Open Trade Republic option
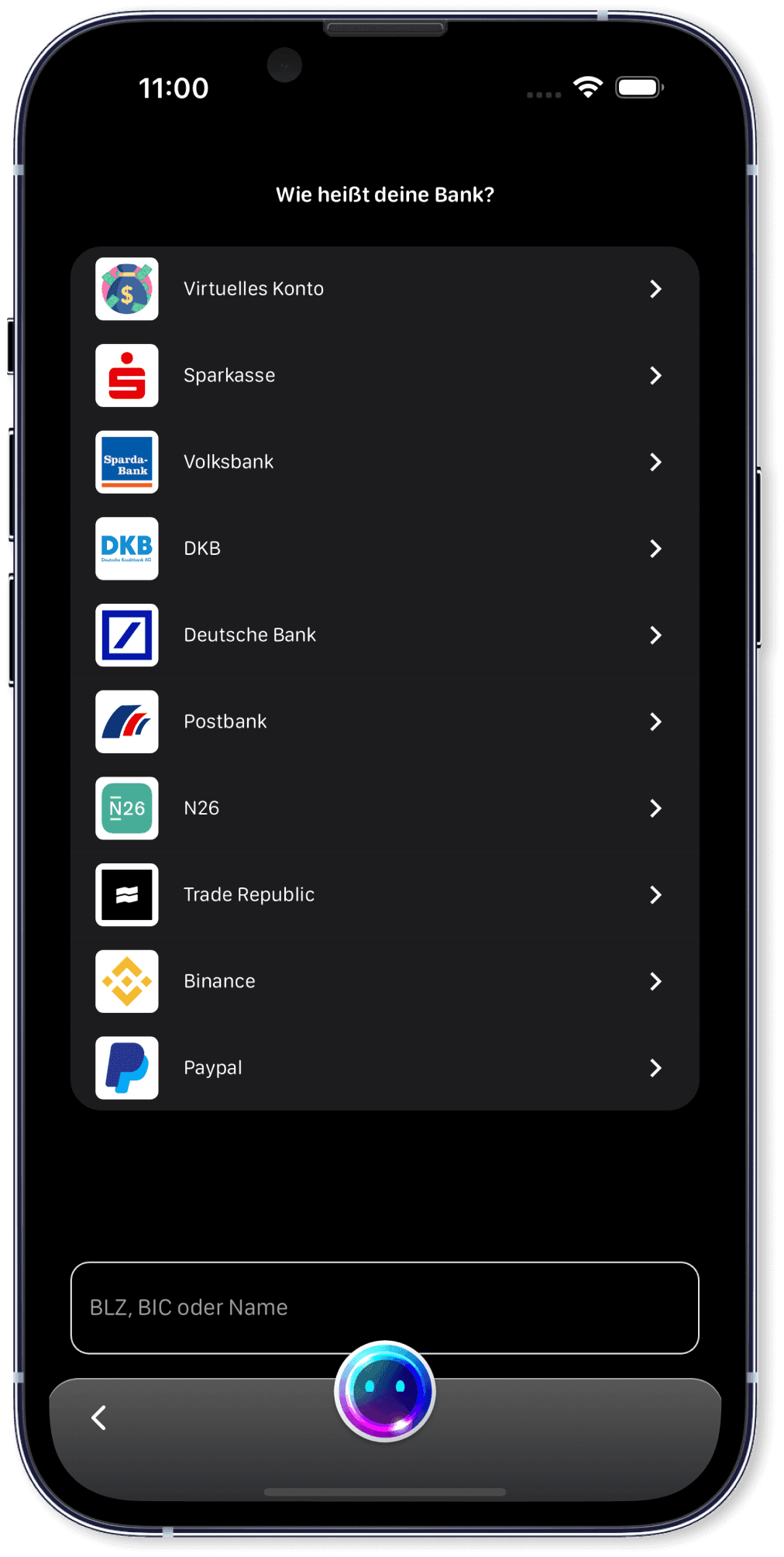Screen dimensions: 784x1557 [384, 895]
